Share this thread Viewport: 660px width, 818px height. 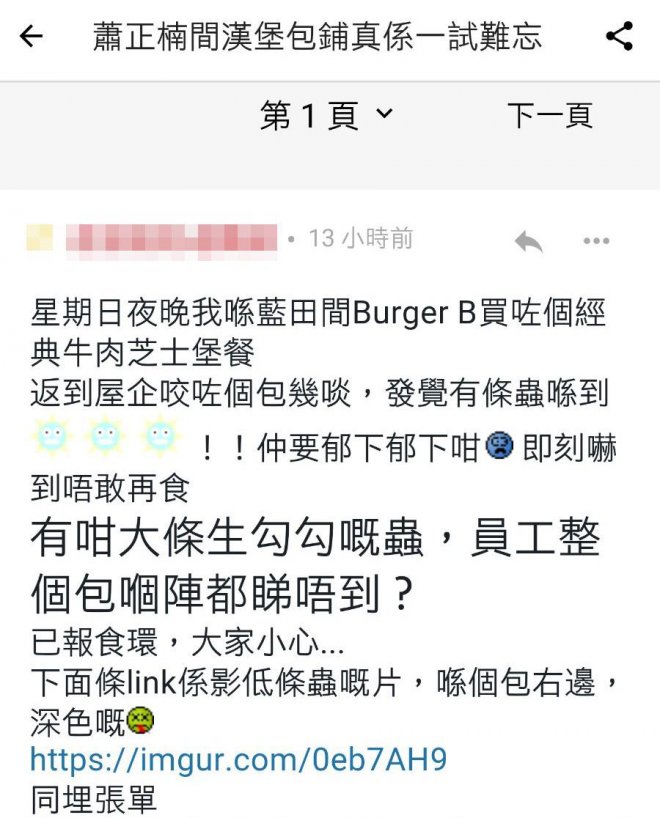point(619,38)
